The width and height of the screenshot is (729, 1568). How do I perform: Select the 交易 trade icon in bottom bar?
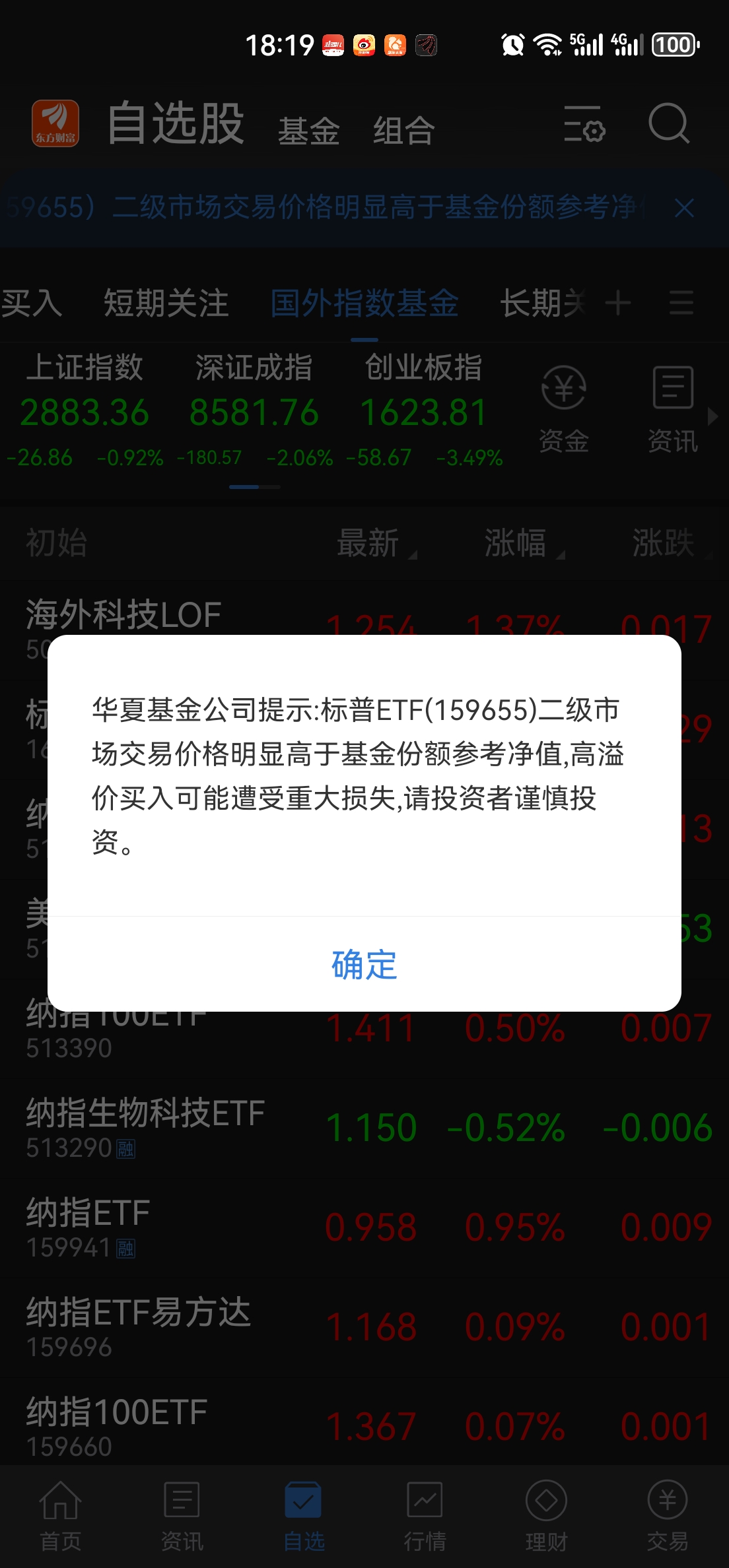pos(668,1511)
